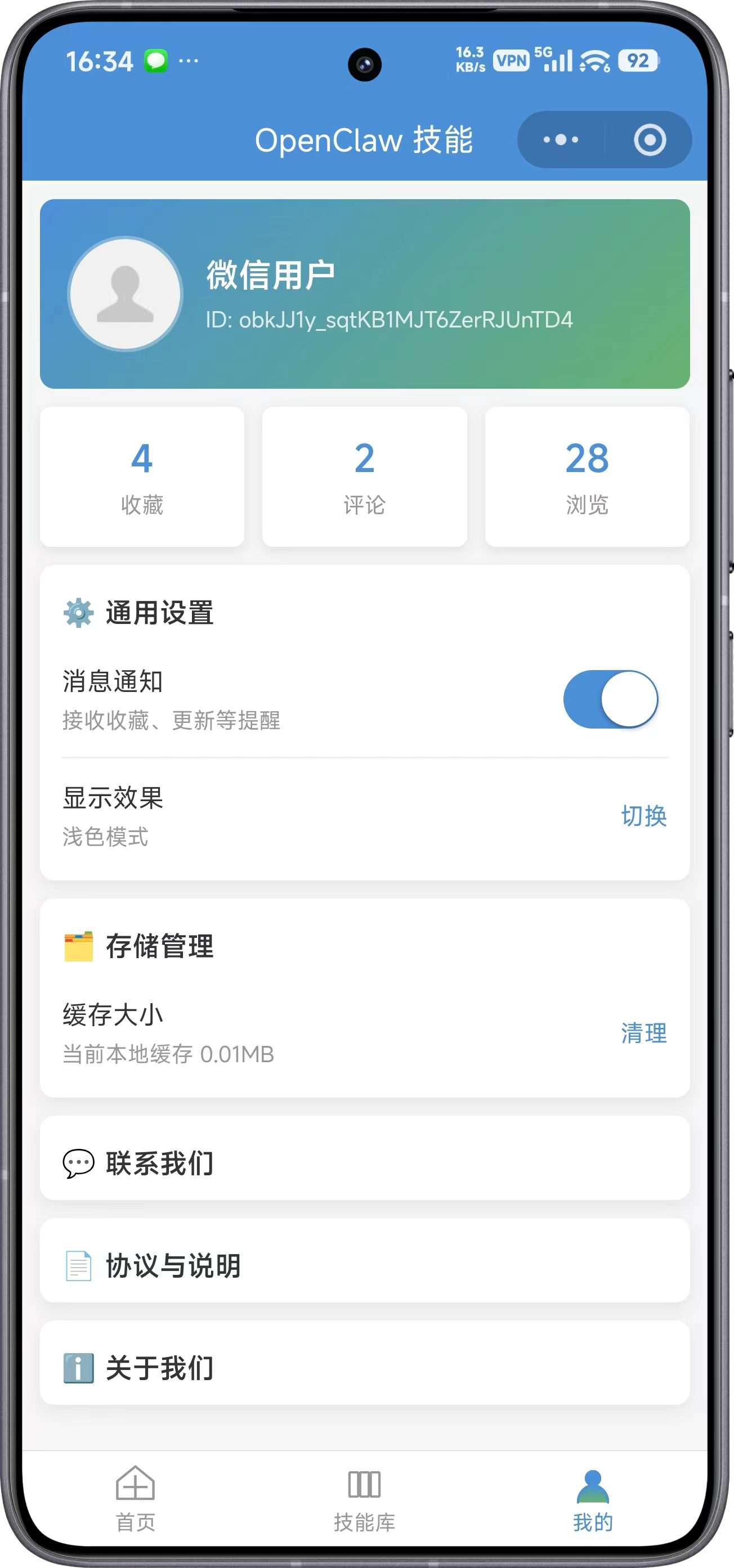Screen dimensions: 734x1568
Task: Switch to the 技能库 tab
Action: (364, 1499)
